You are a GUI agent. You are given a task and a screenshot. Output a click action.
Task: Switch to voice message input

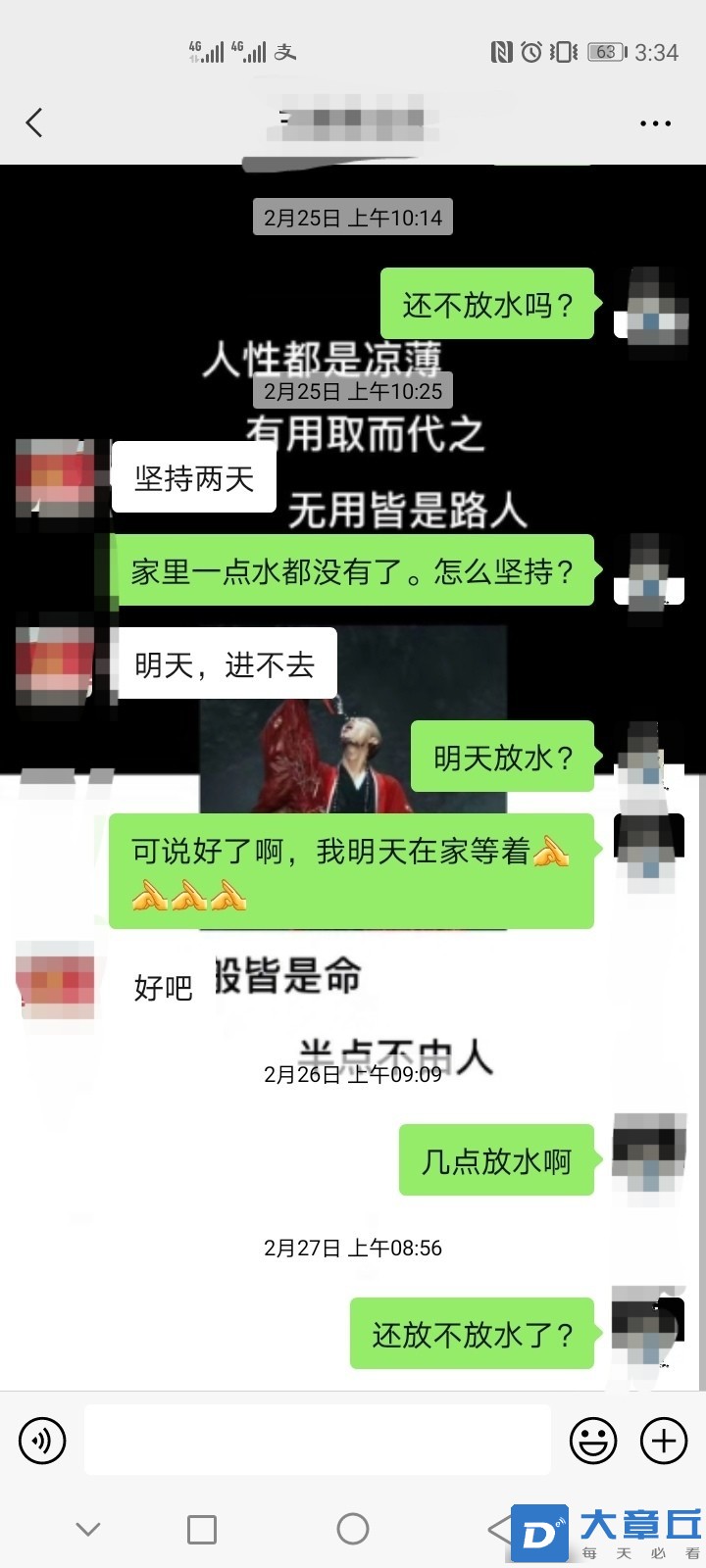[42, 1441]
